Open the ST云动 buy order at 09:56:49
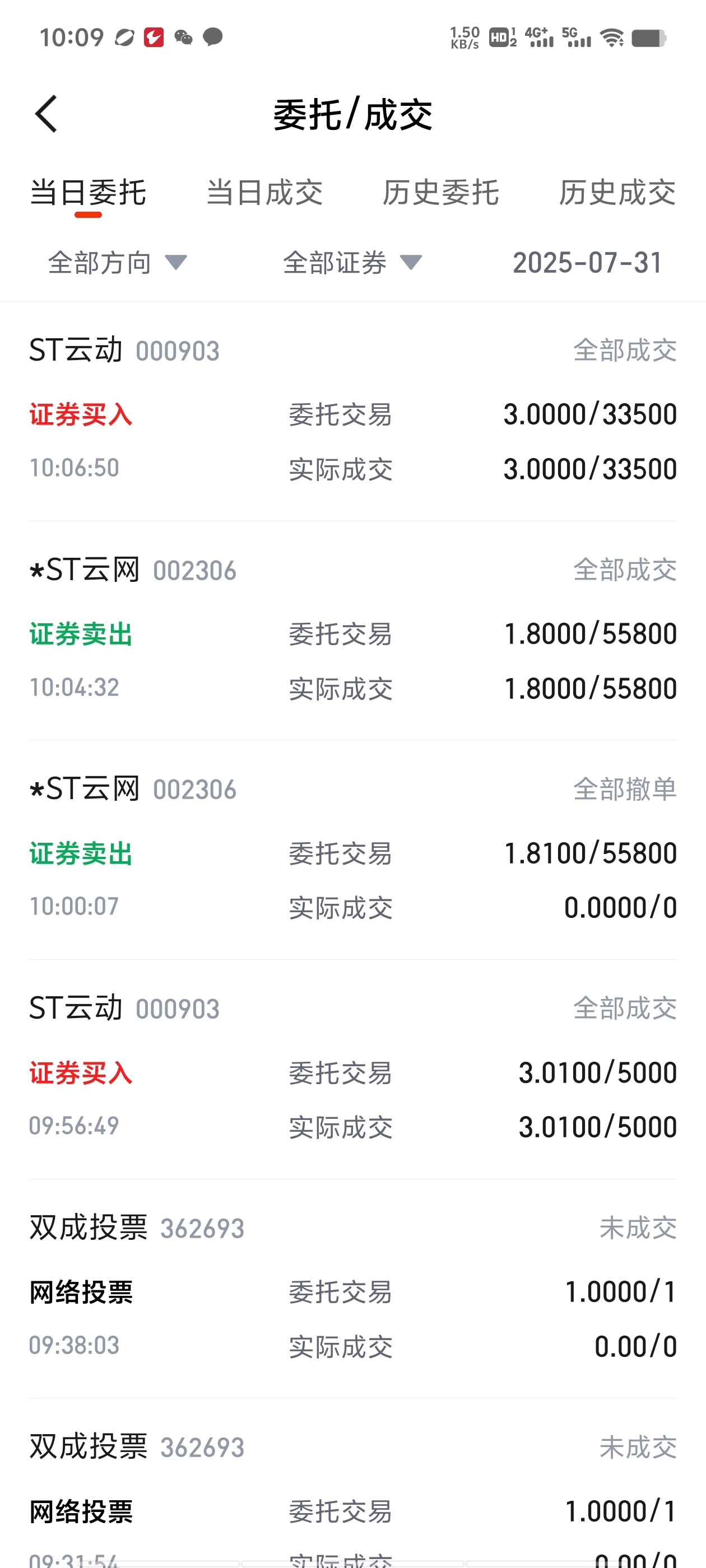Image resolution: width=706 pixels, height=1568 pixels. (352, 1070)
